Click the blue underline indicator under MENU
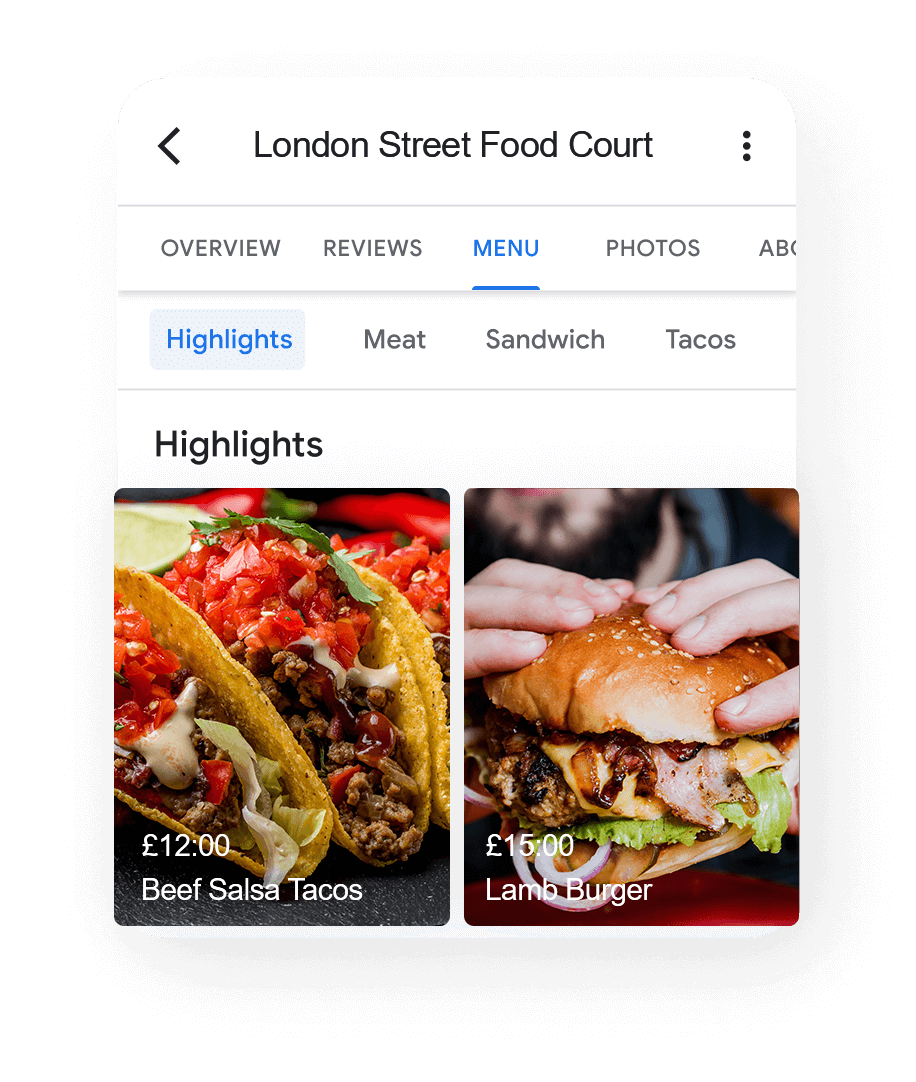The width and height of the screenshot is (916, 1082). pyautogui.click(x=506, y=287)
